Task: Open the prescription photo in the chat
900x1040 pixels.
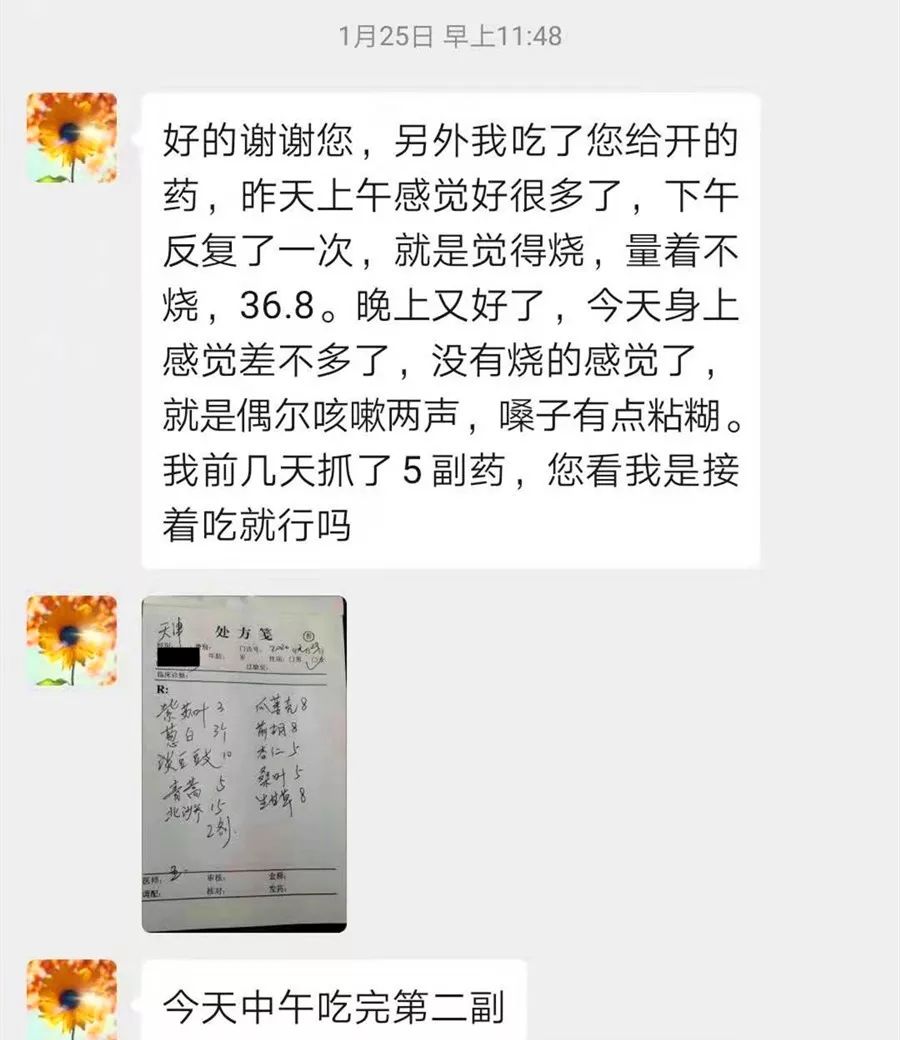Action: [x=244, y=764]
